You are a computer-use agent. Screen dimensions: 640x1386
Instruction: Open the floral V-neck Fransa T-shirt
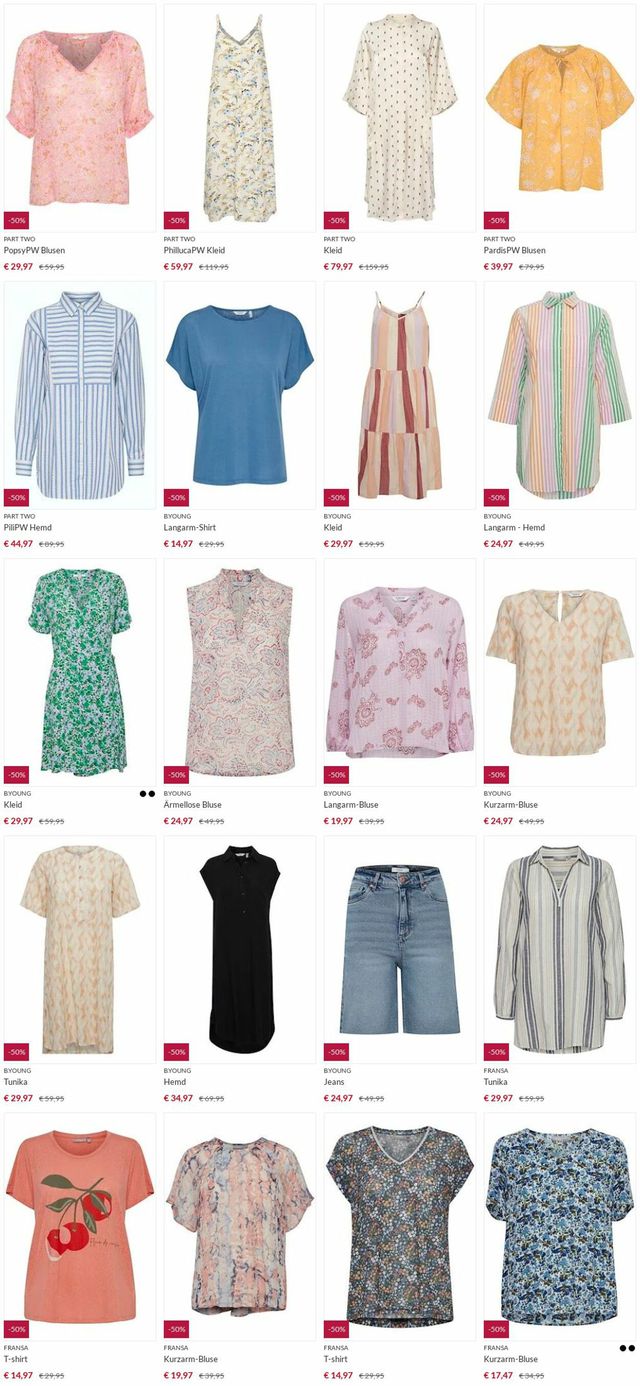(399, 1224)
